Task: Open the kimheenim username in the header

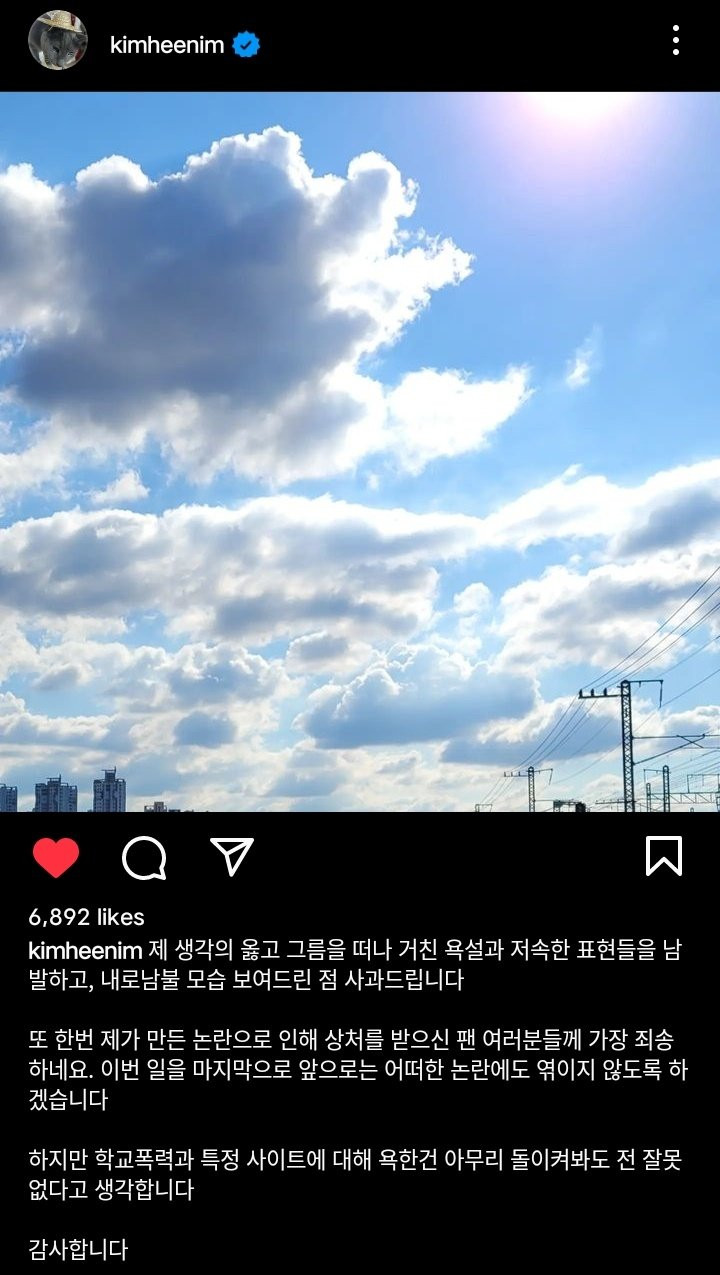Action: pyautogui.click(x=167, y=44)
